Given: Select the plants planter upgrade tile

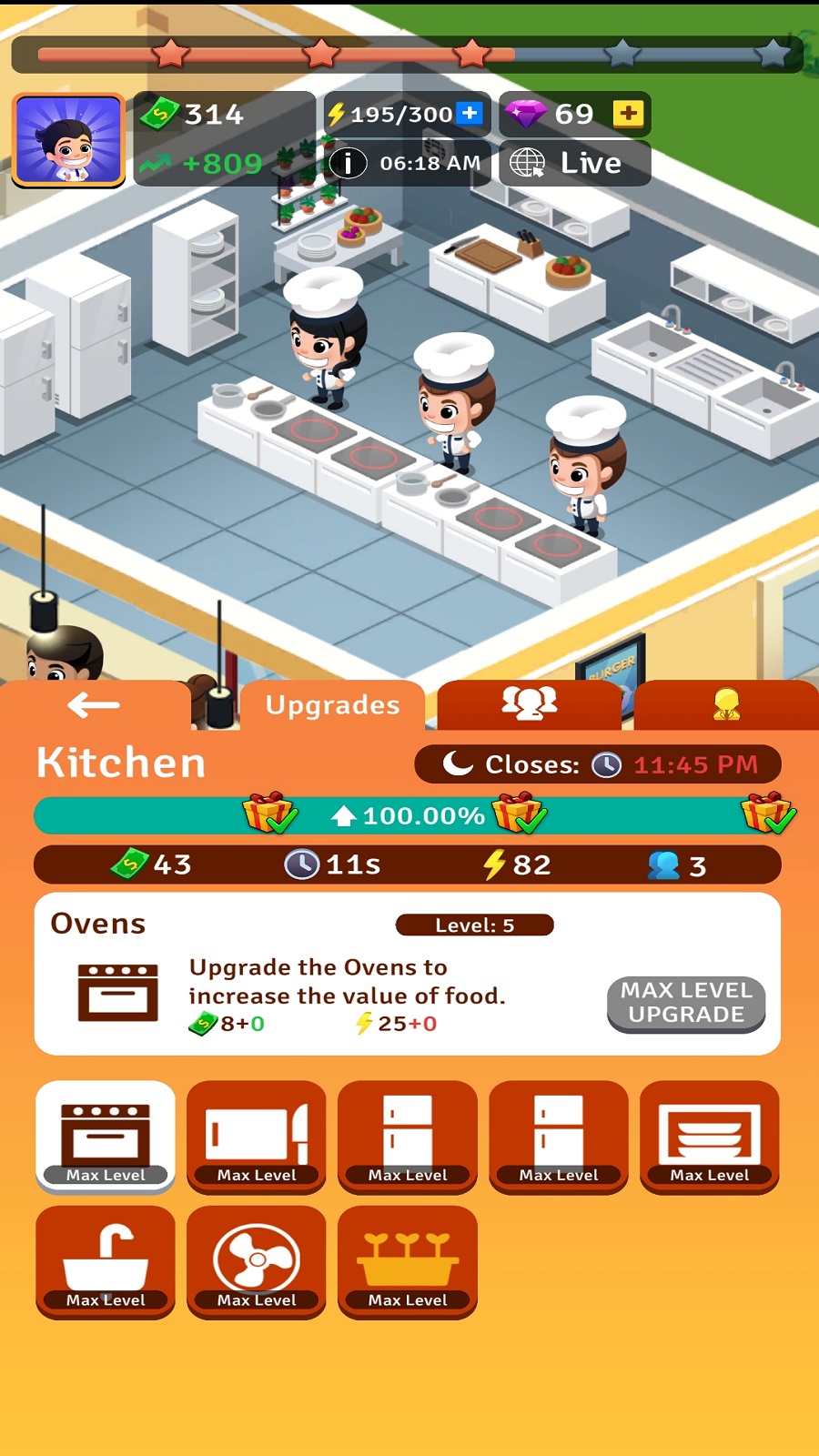Looking at the screenshot, I should point(408,1261).
